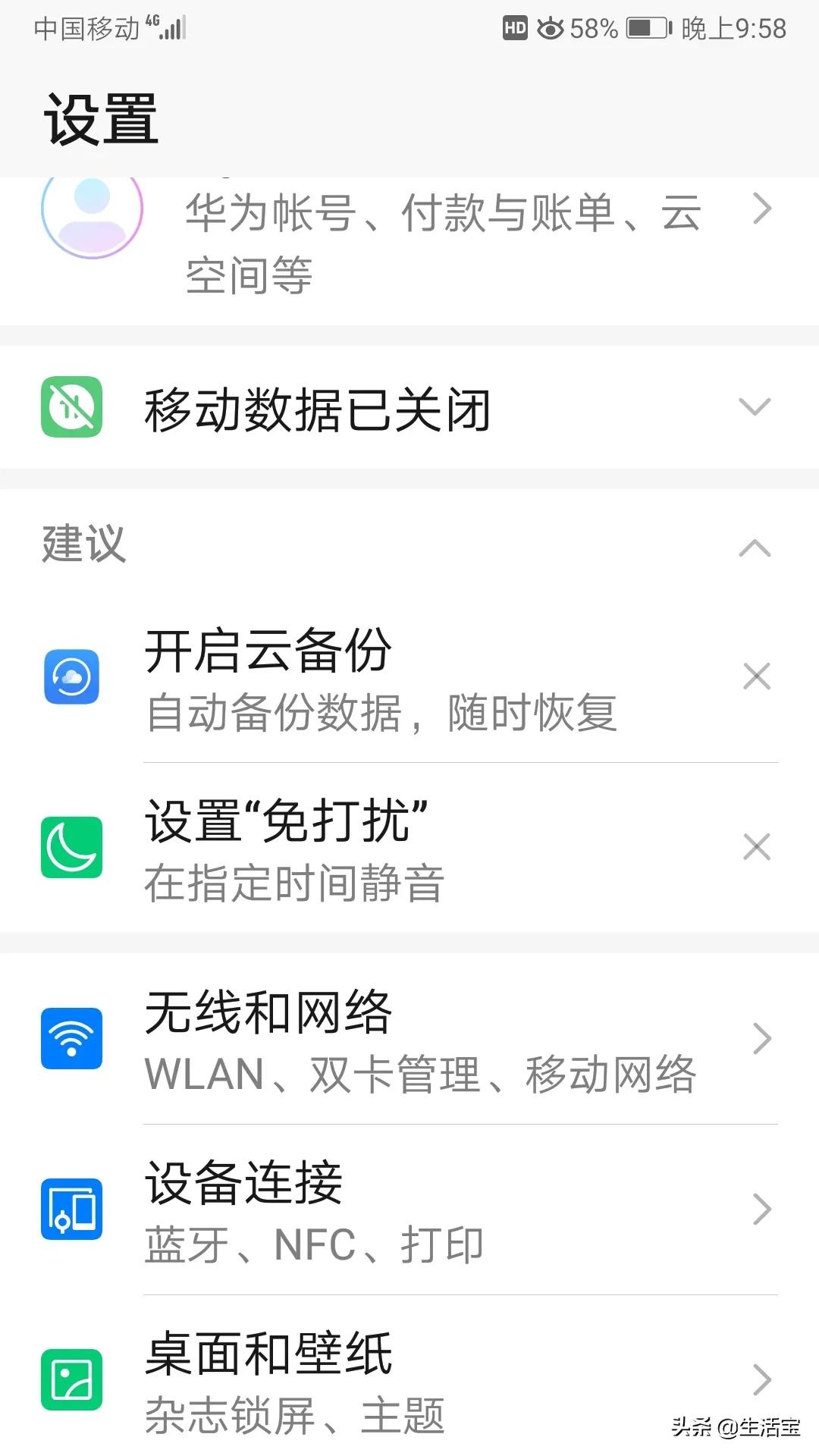Expand the mobile data closed row
The width and height of the screenshot is (819, 1456).
coord(755,407)
